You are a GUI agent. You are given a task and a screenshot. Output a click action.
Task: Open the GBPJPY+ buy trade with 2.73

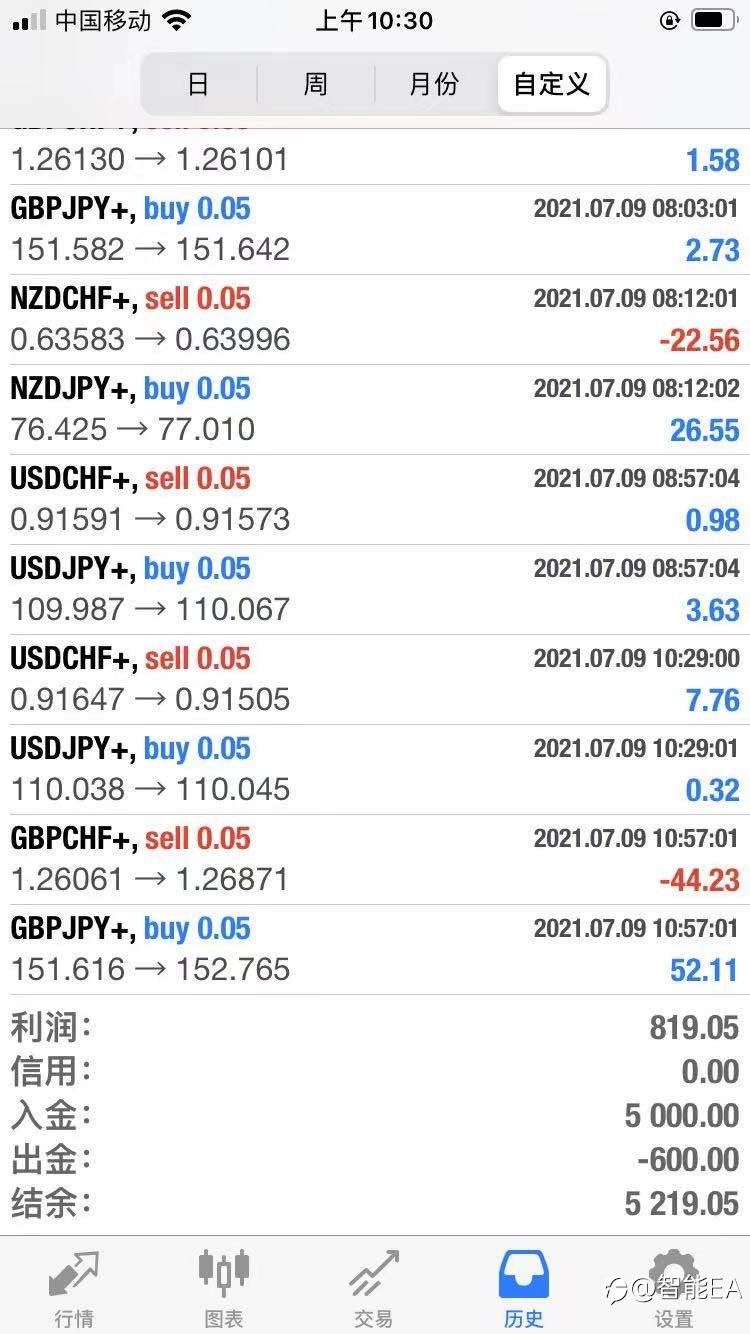pyautogui.click(x=375, y=230)
